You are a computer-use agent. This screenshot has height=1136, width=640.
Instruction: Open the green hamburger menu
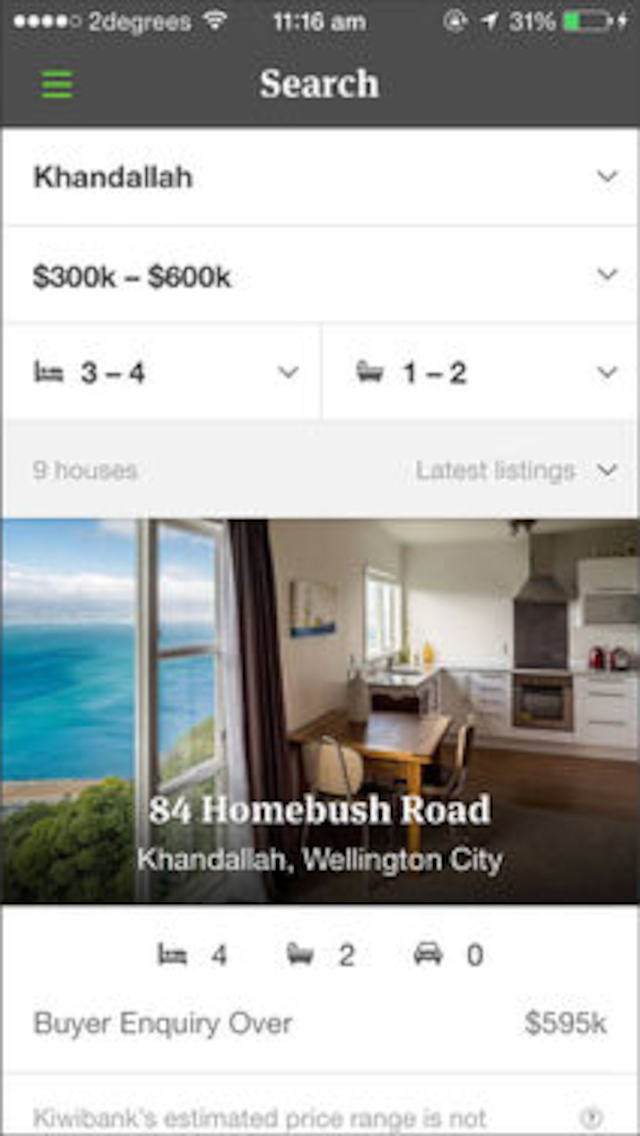[57, 84]
